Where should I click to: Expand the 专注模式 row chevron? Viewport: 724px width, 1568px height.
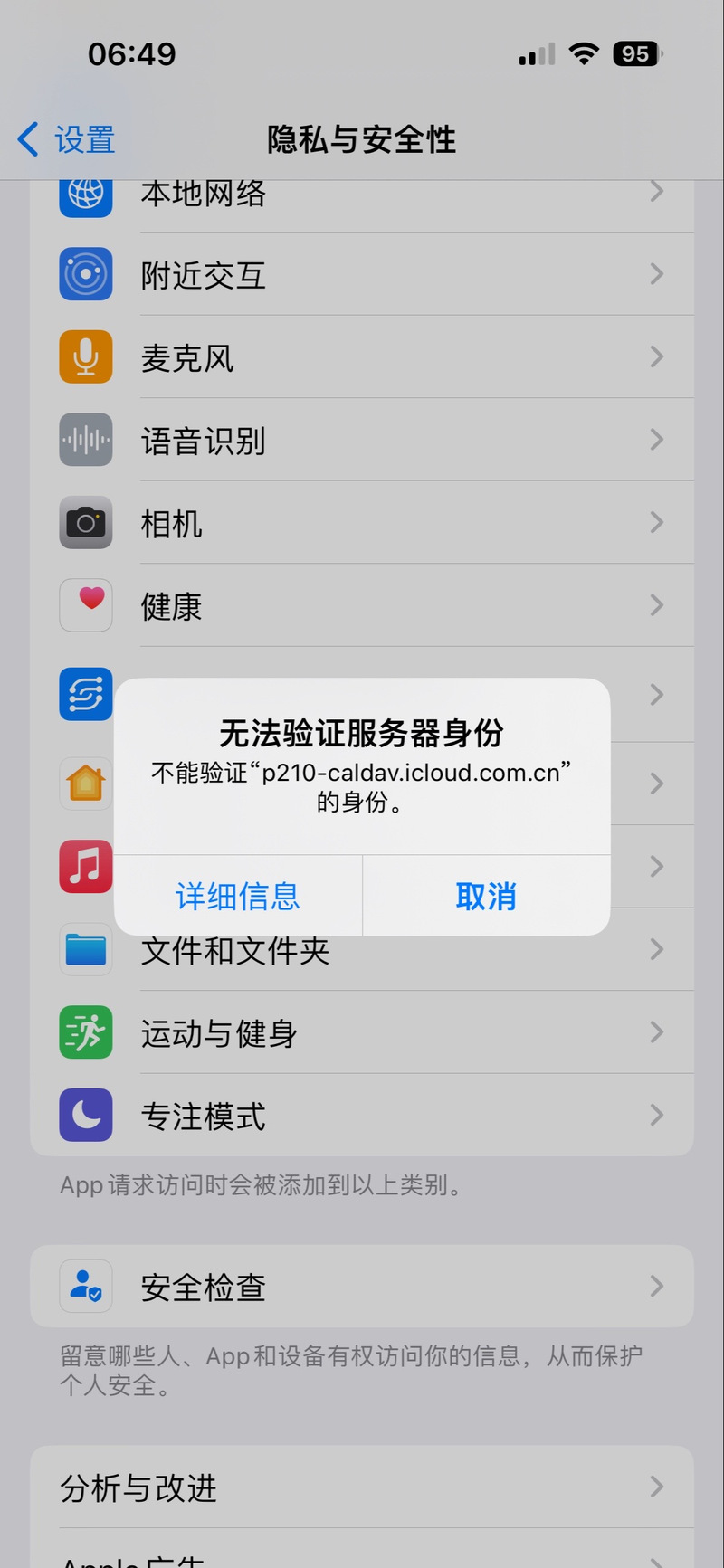[x=656, y=1115]
